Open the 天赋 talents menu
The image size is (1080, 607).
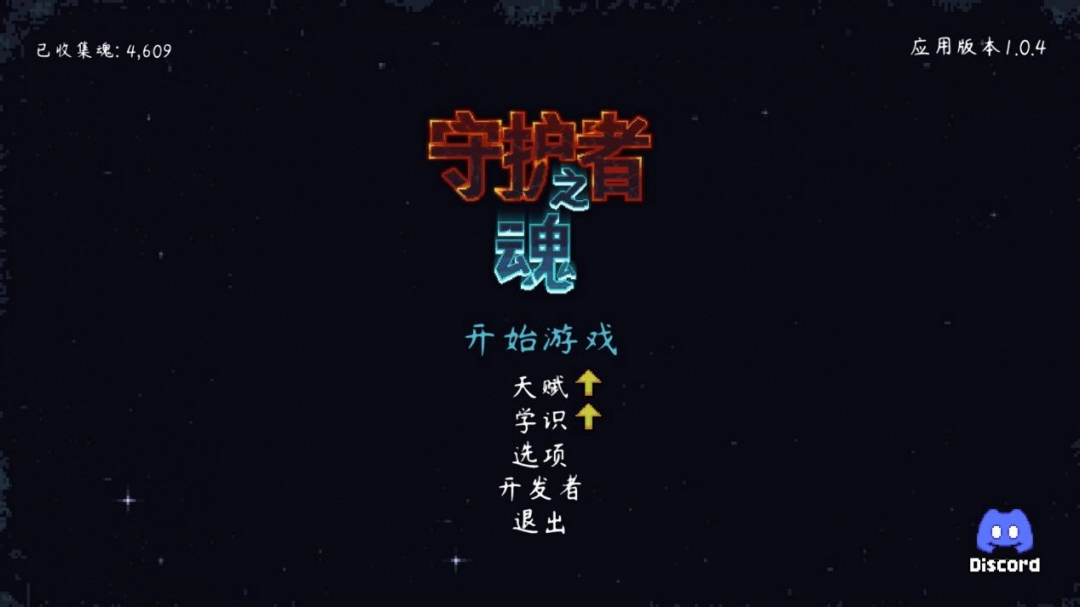541,386
